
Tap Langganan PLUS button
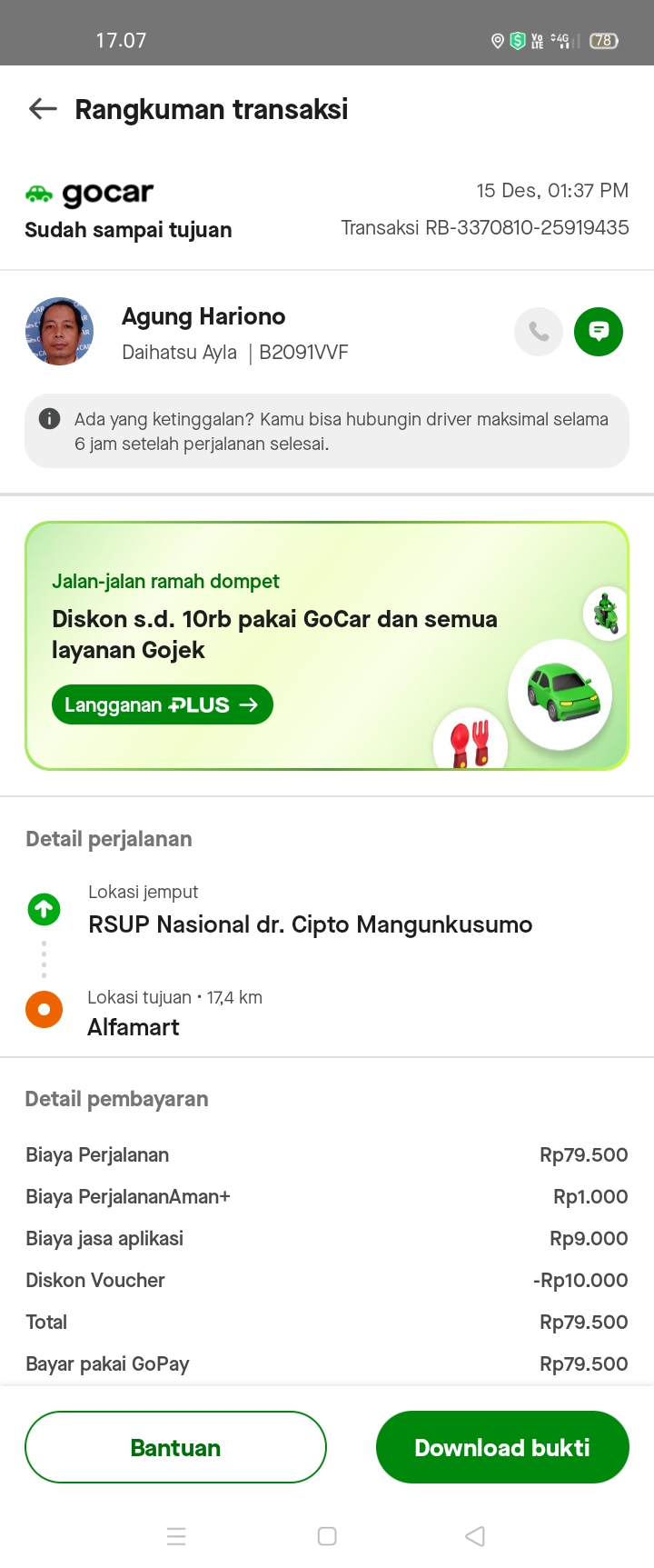point(163,704)
